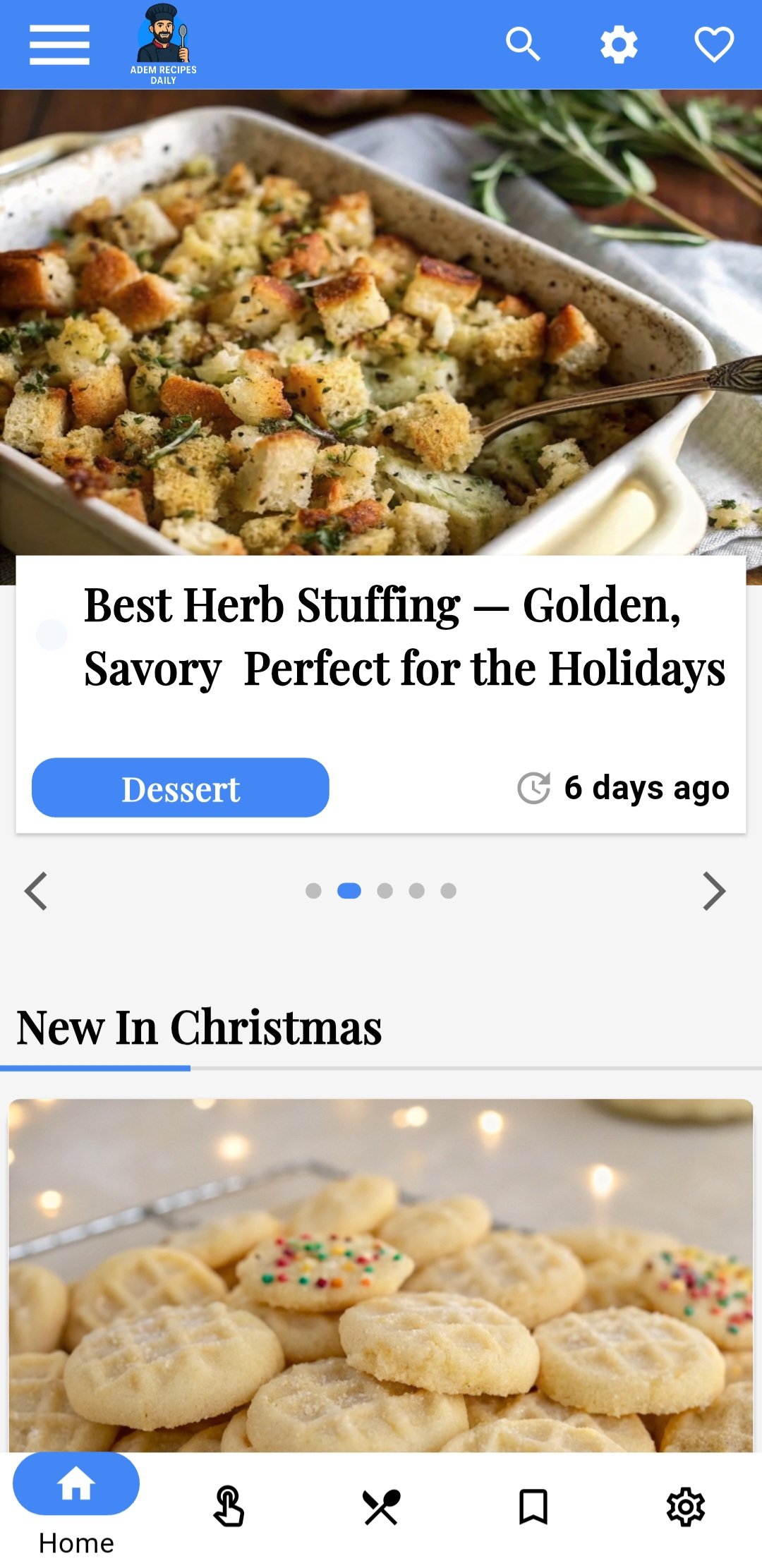Open favorites via the heart icon
Viewport: 762px width, 1568px height.
coord(715,44)
